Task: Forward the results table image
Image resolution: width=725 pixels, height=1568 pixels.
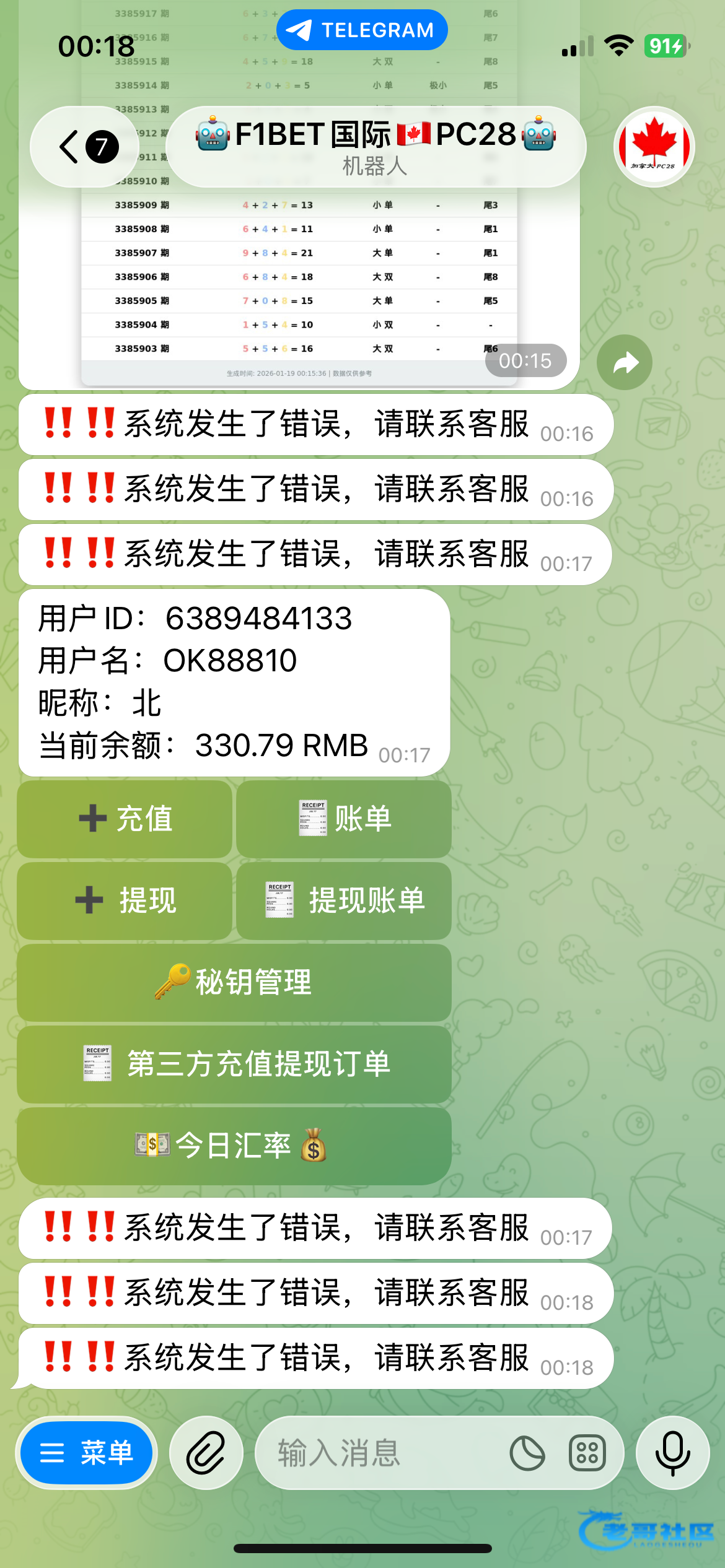Action: point(624,362)
